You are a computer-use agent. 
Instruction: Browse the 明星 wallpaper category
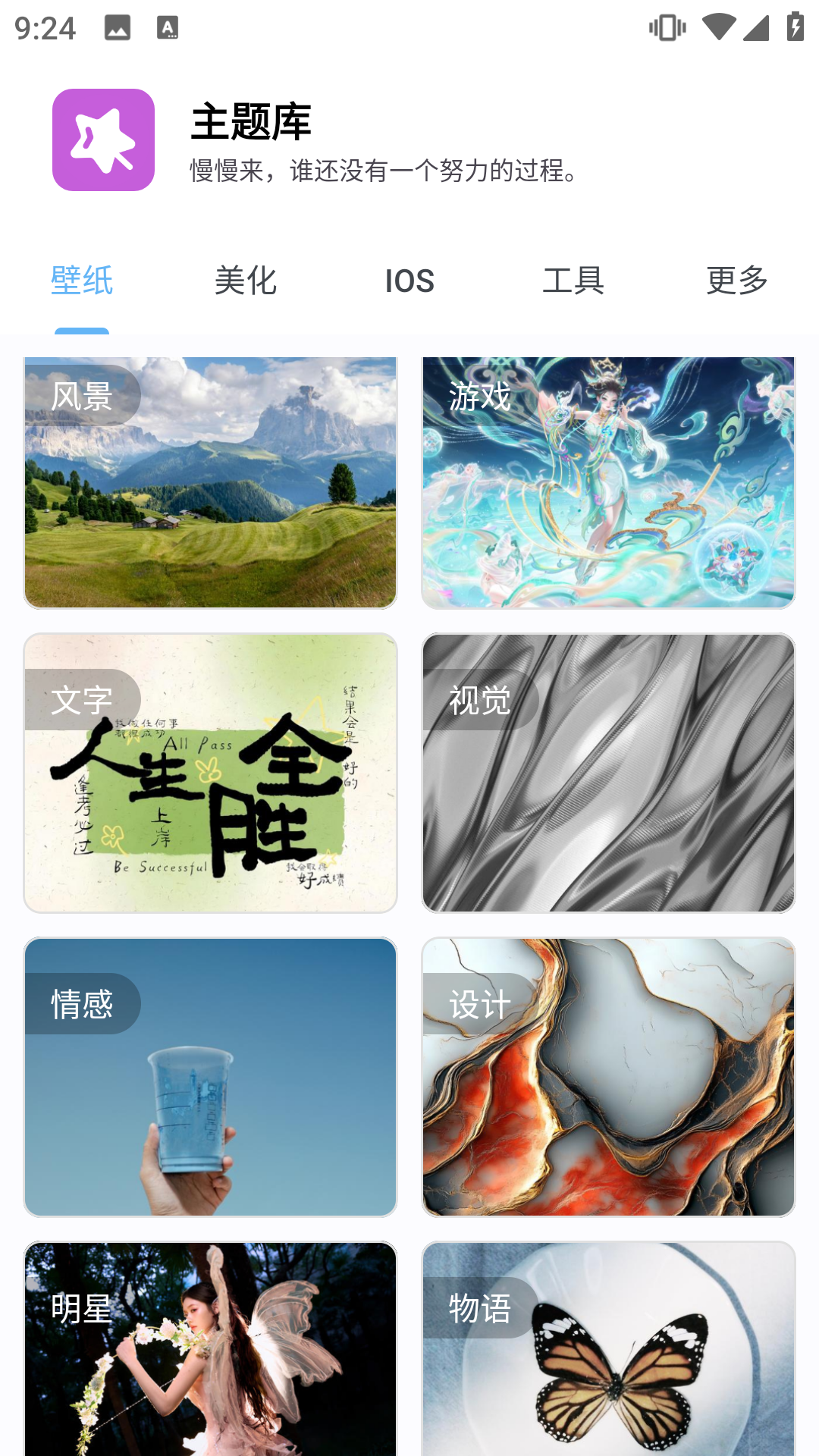(211, 1350)
